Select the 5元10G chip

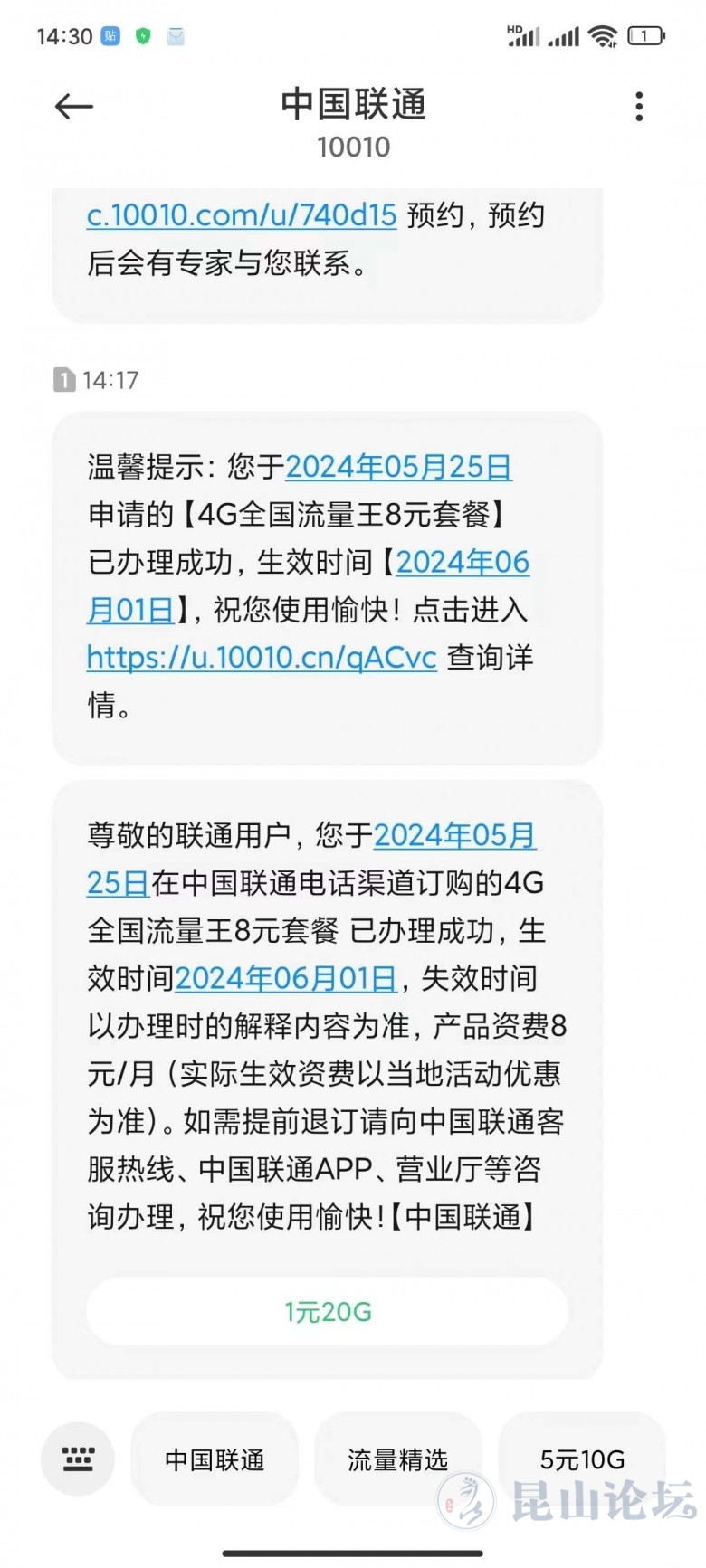tap(582, 1459)
